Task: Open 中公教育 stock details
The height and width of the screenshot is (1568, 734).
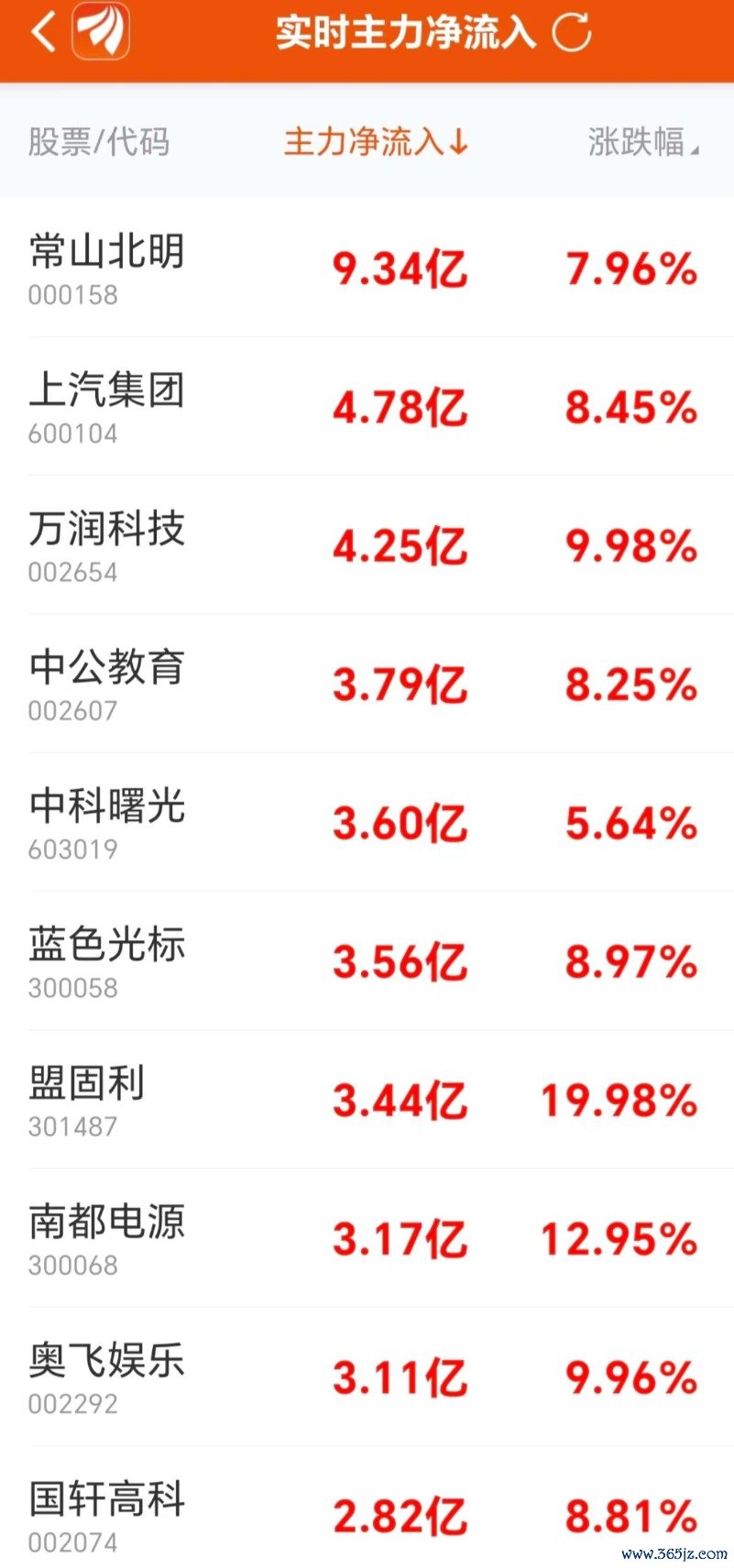Action: click(x=367, y=683)
